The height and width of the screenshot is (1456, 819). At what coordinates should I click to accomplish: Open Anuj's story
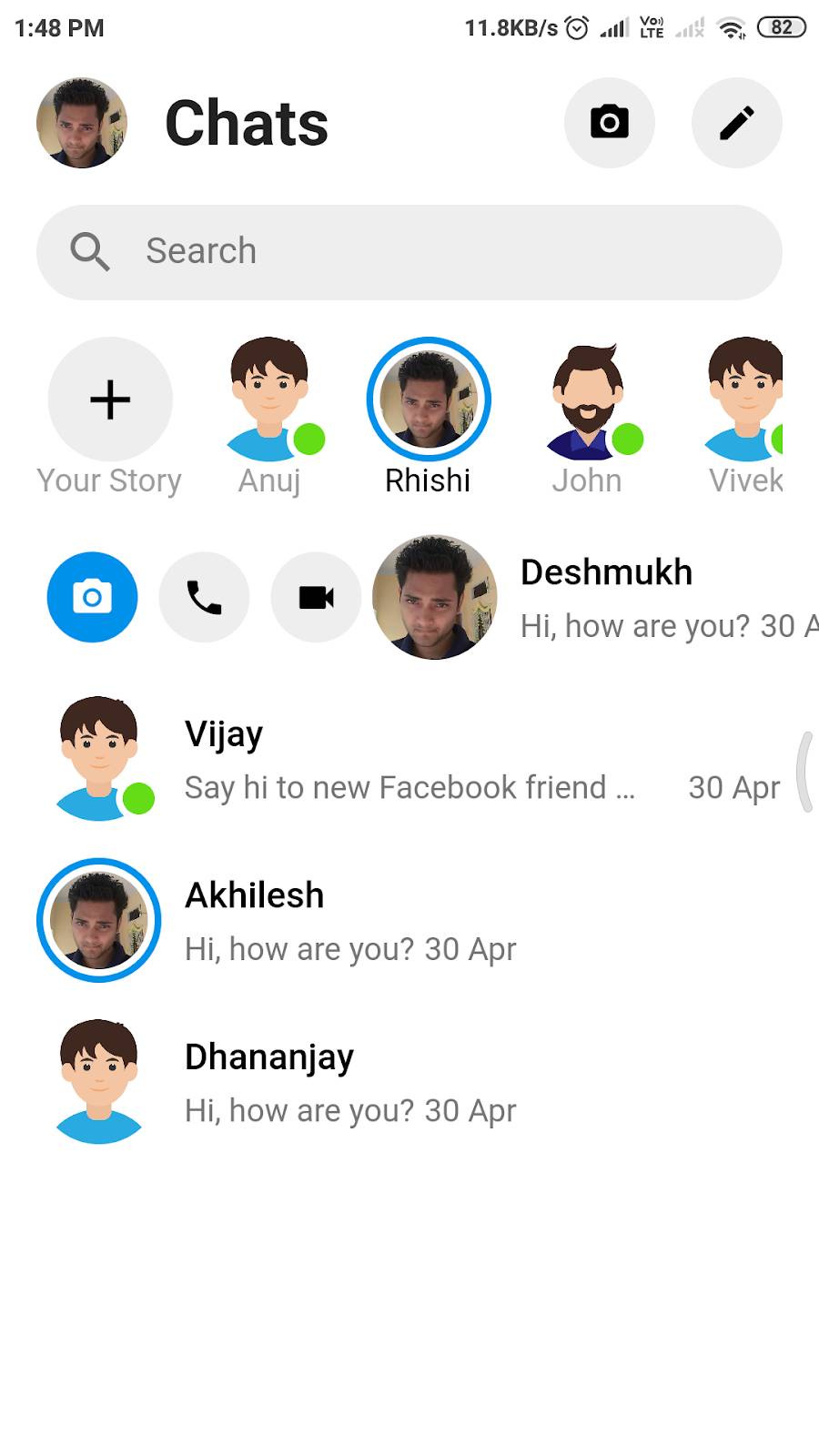[268, 399]
